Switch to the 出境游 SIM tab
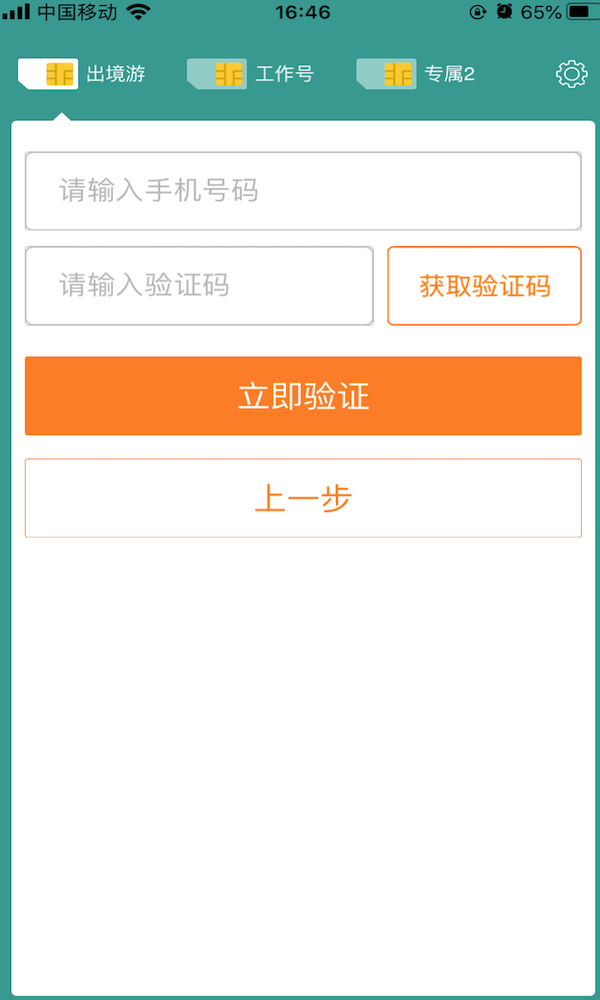The height and width of the screenshot is (1000, 600). (83, 74)
